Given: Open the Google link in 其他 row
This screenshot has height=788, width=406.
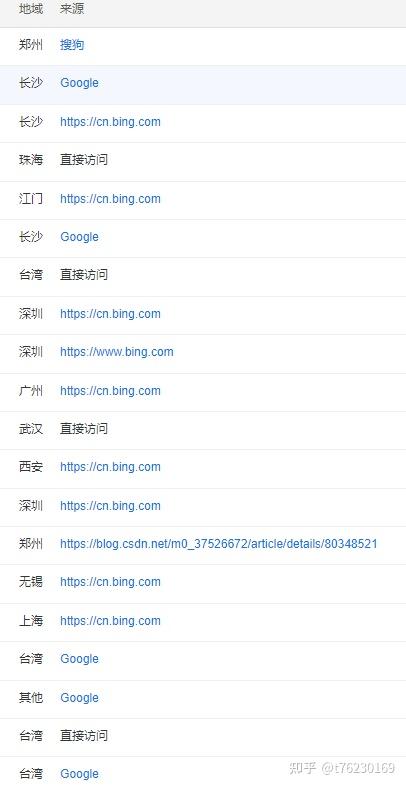Looking at the screenshot, I should click(x=79, y=698).
